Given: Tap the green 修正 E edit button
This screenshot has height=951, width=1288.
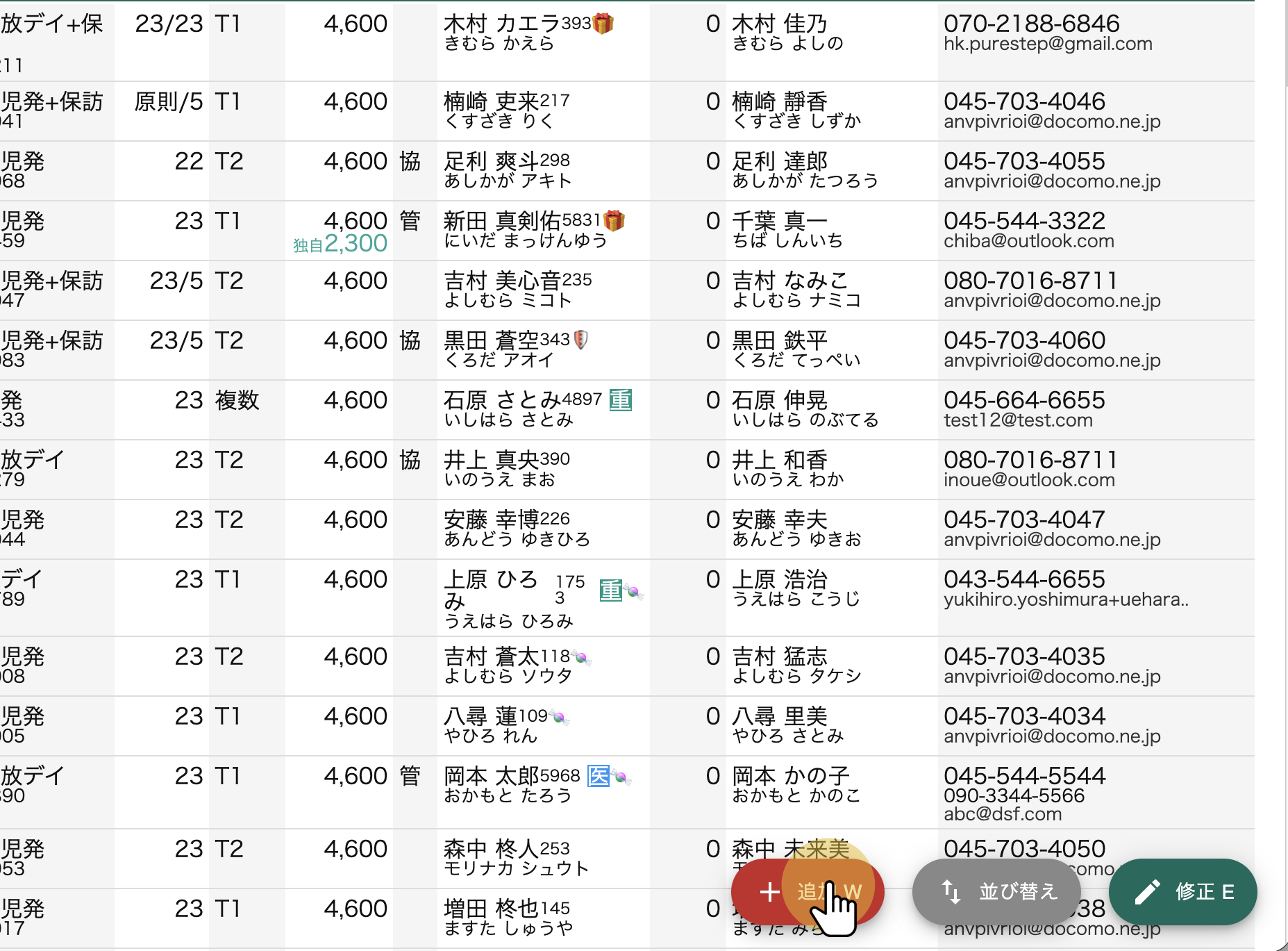Looking at the screenshot, I should point(1183,891).
